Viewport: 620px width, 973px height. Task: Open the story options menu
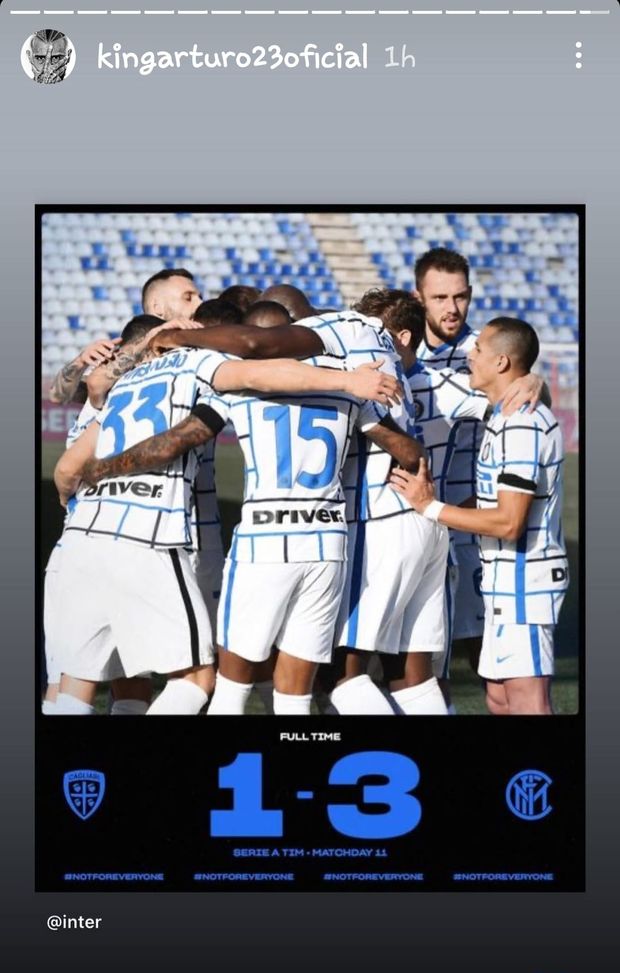[x=578, y=55]
